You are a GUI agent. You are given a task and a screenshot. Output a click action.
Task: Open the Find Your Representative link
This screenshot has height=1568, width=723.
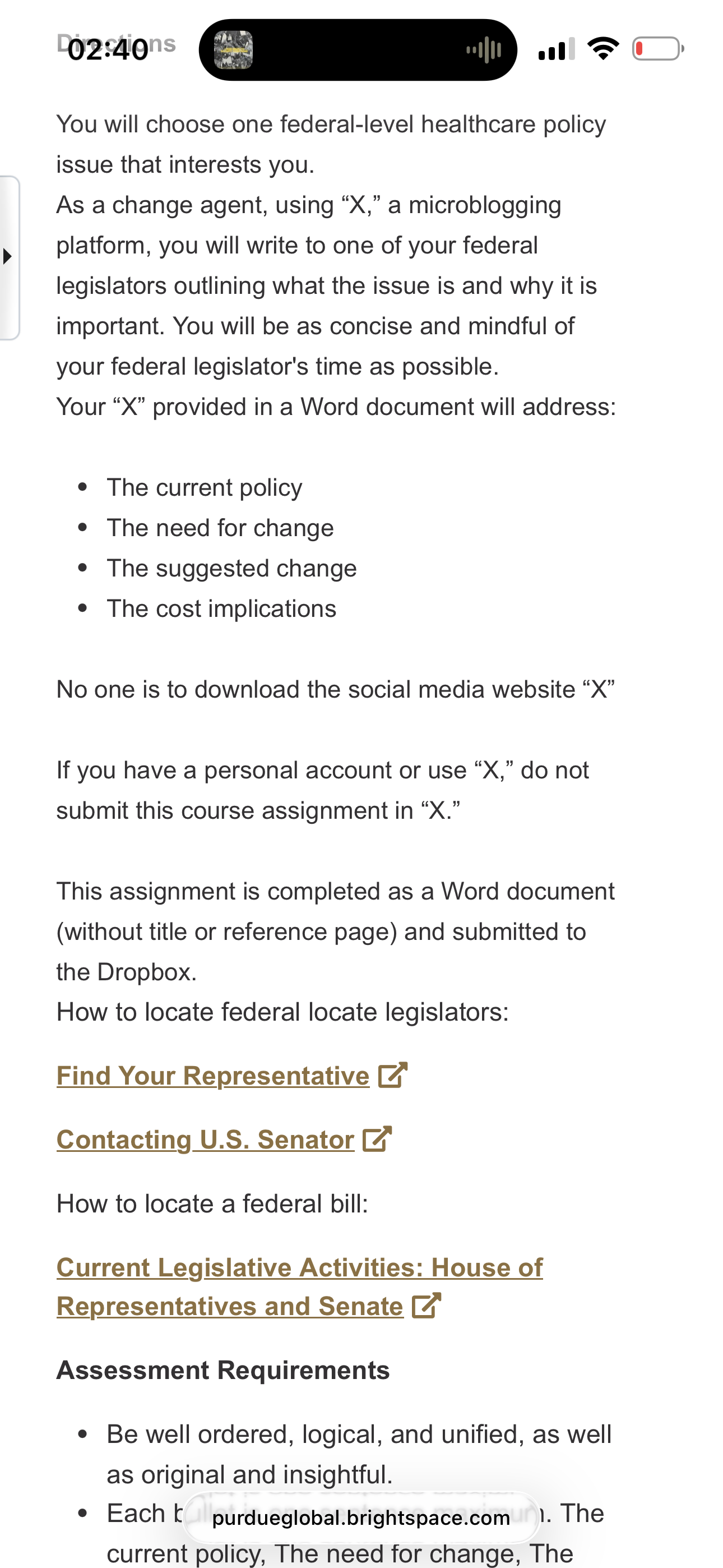pyautogui.click(x=231, y=1076)
